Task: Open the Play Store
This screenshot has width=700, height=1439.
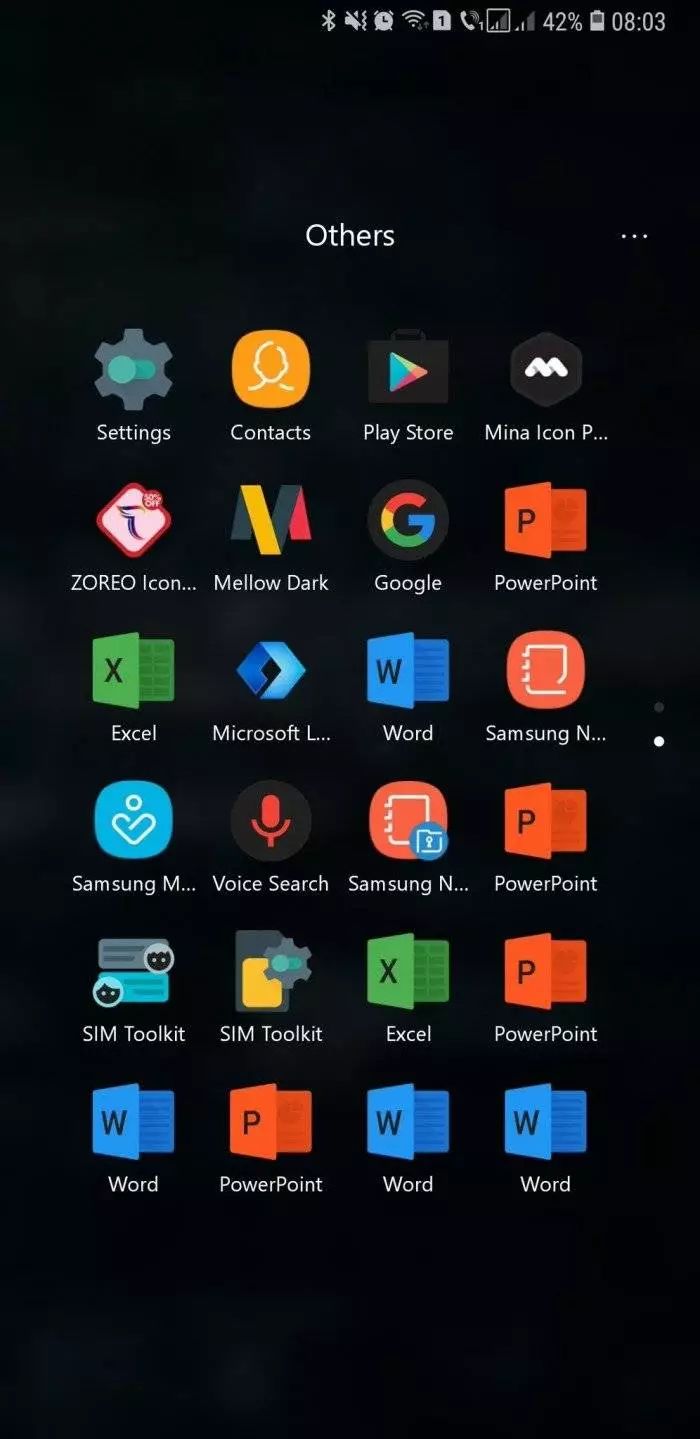Action: coord(408,370)
